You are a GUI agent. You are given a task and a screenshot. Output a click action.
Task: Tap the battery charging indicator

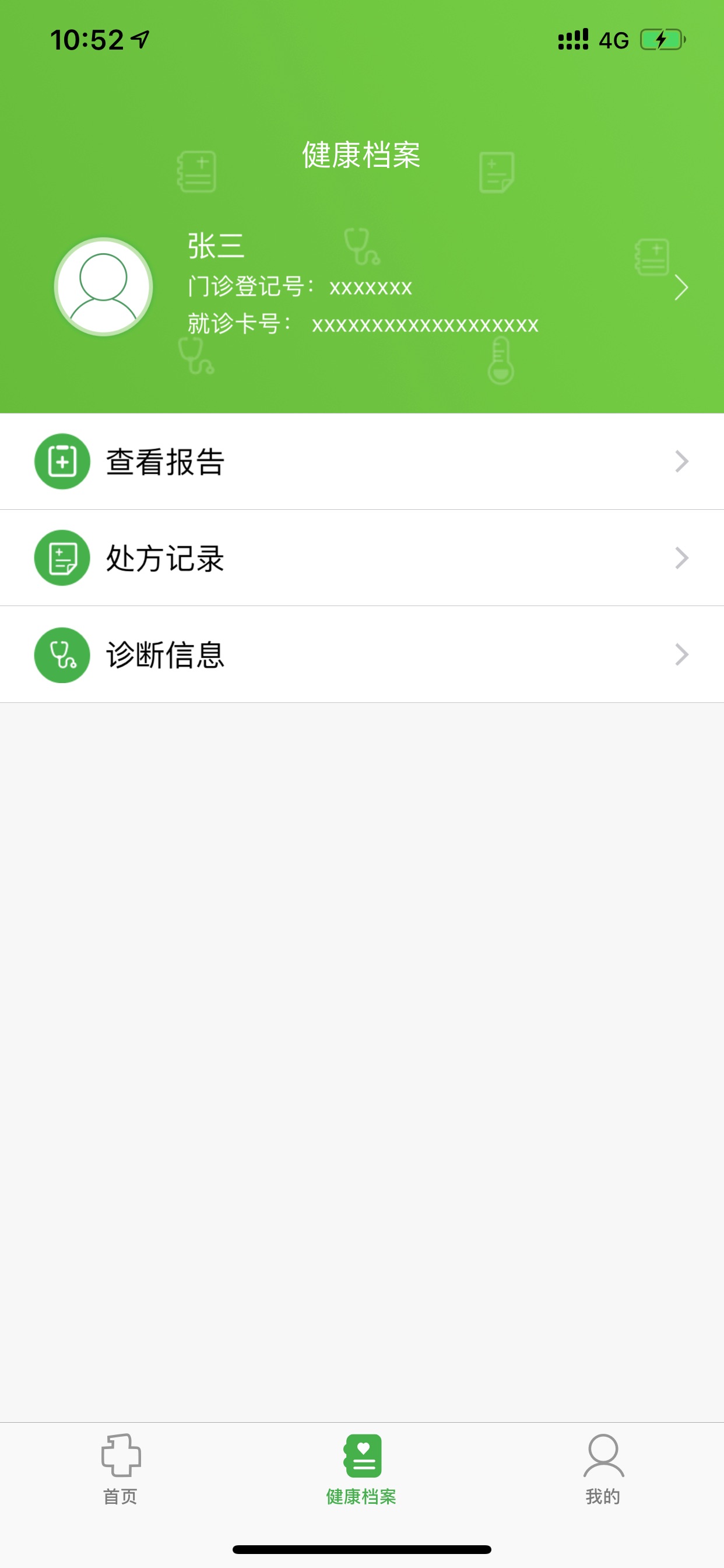660,38
